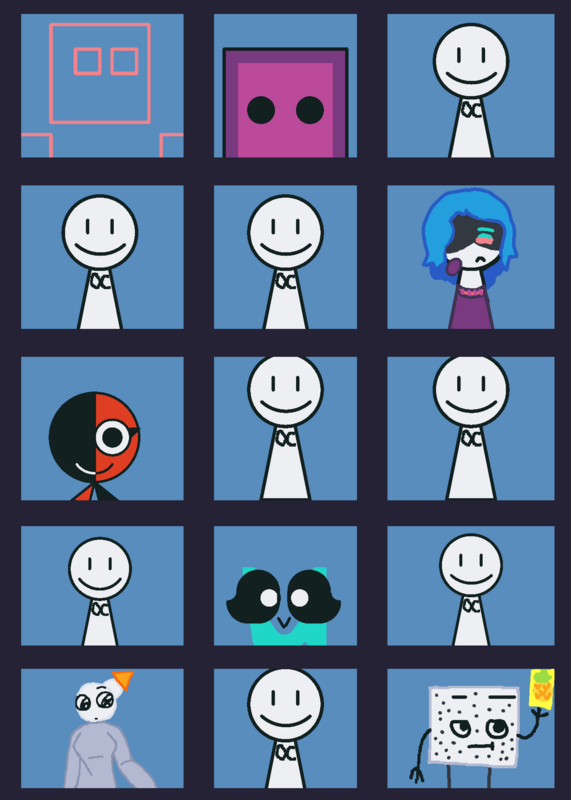Select the half-black half-red one-eyed character
Screen dimensions: 571x800
(x=102, y=429)
